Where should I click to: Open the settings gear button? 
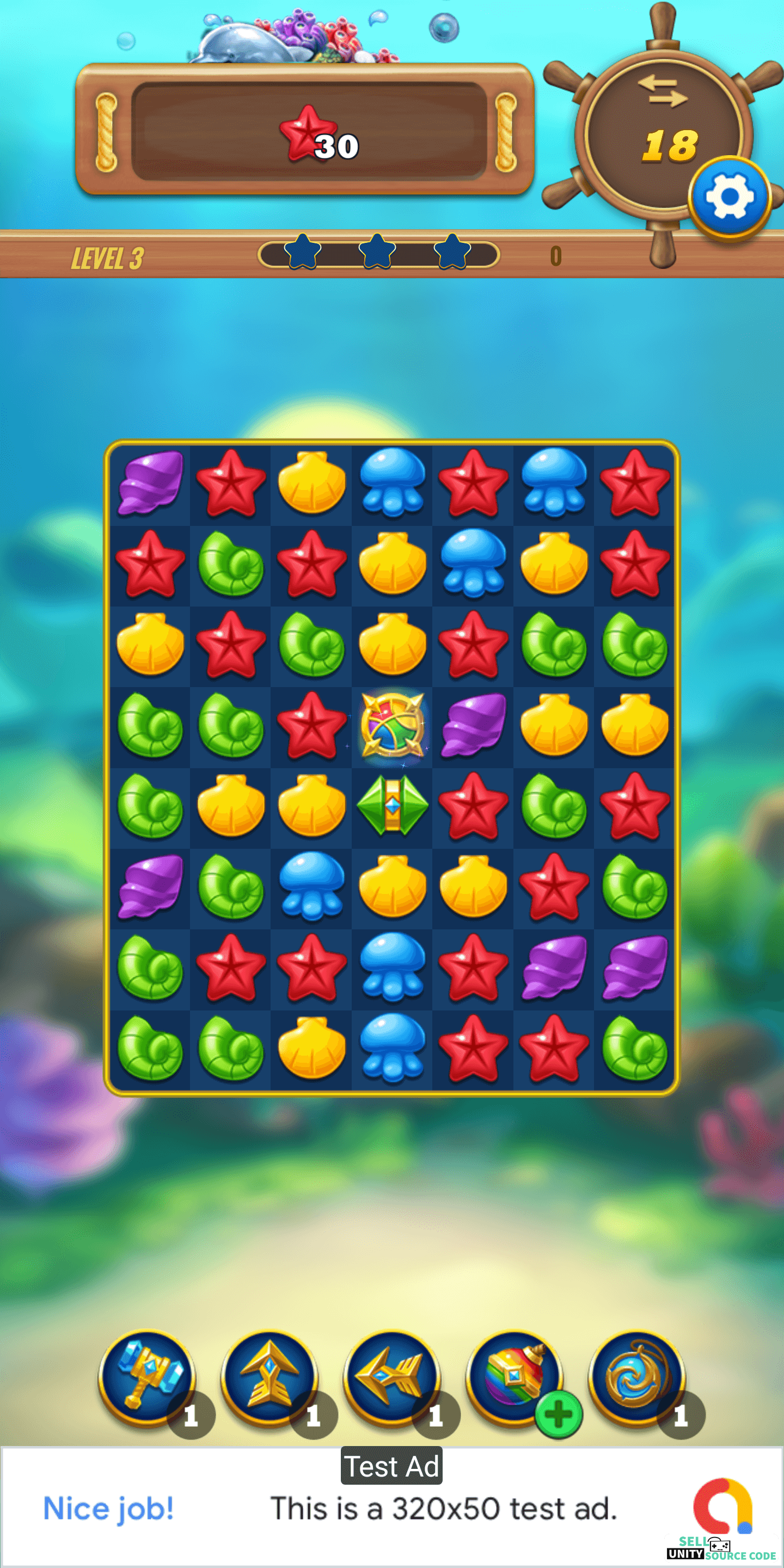pyautogui.click(x=729, y=197)
